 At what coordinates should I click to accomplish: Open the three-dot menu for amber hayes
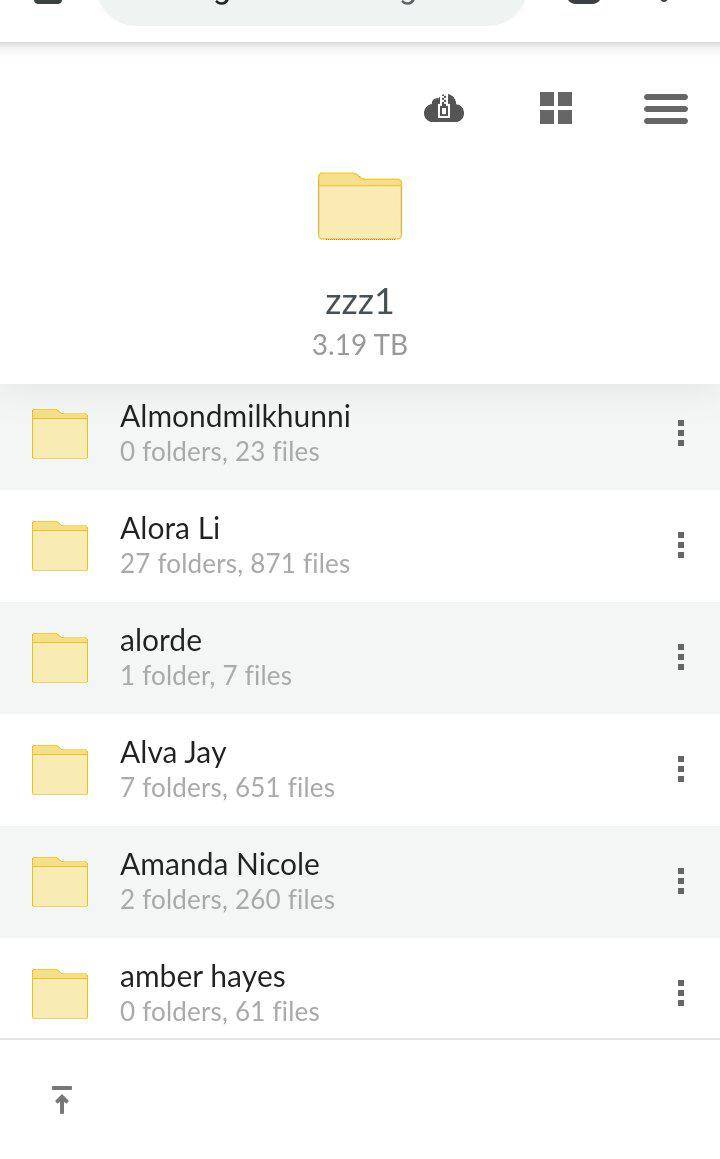tap(681, 994)
